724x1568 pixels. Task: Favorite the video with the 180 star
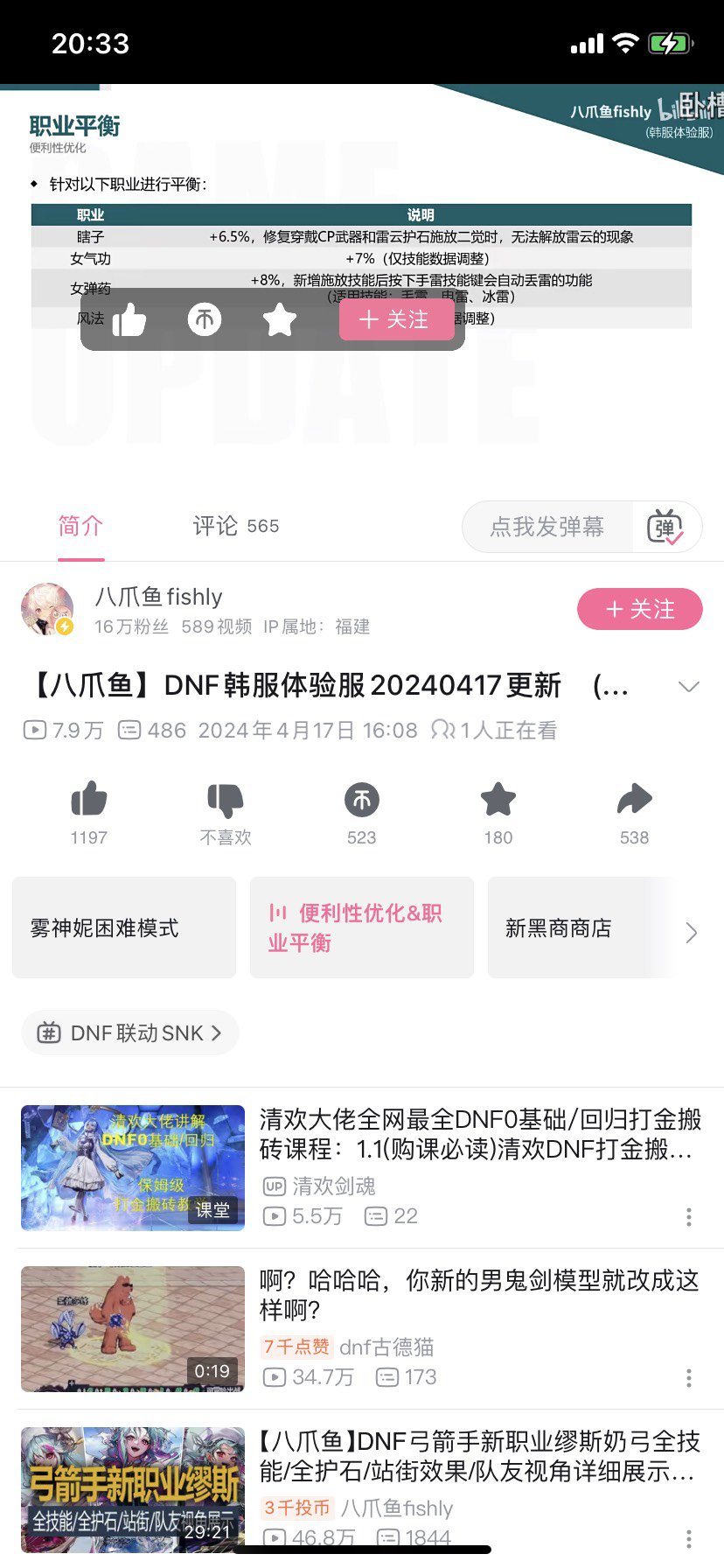498,799
